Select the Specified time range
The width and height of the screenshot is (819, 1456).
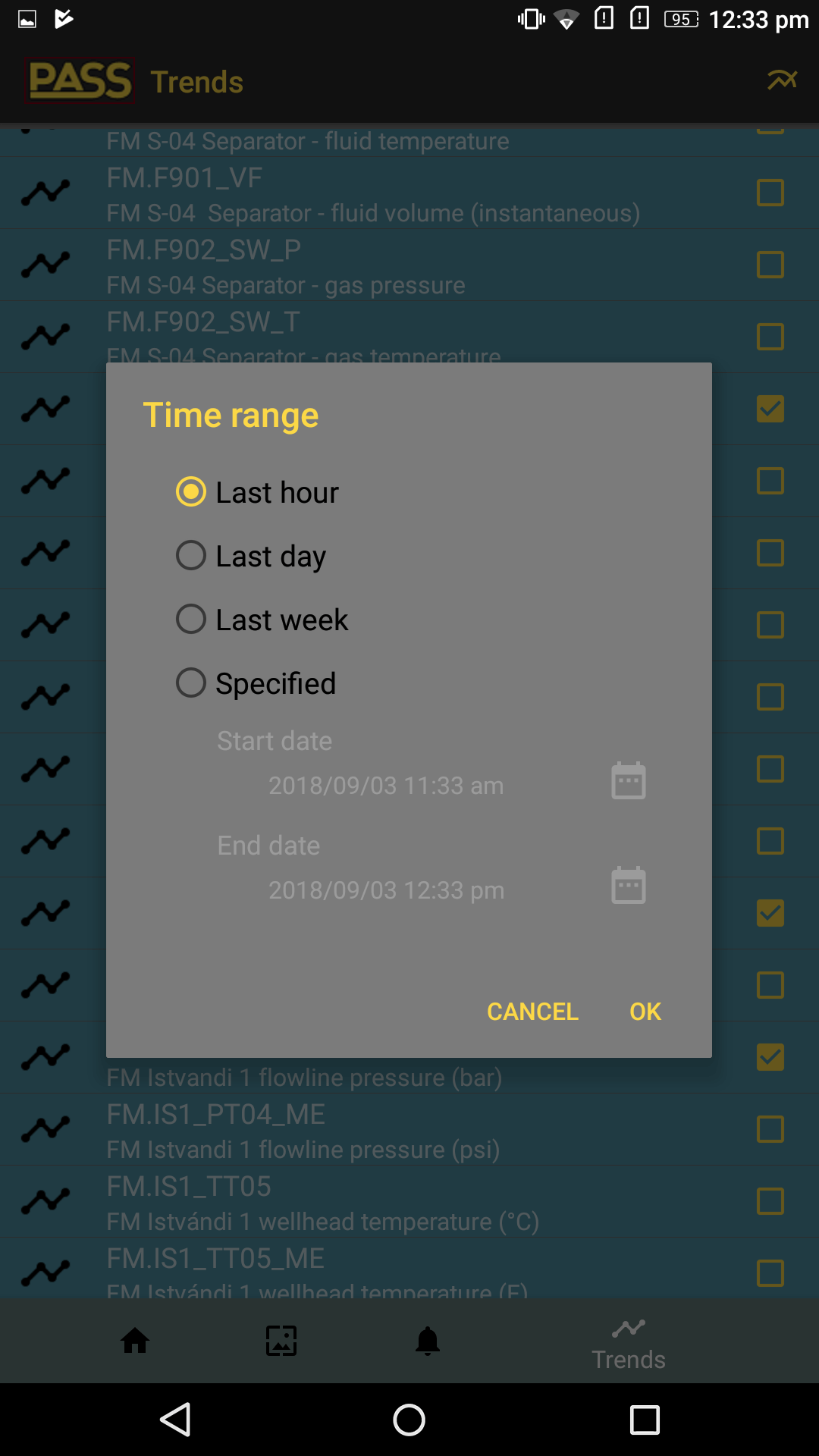(x=256, y=683)
